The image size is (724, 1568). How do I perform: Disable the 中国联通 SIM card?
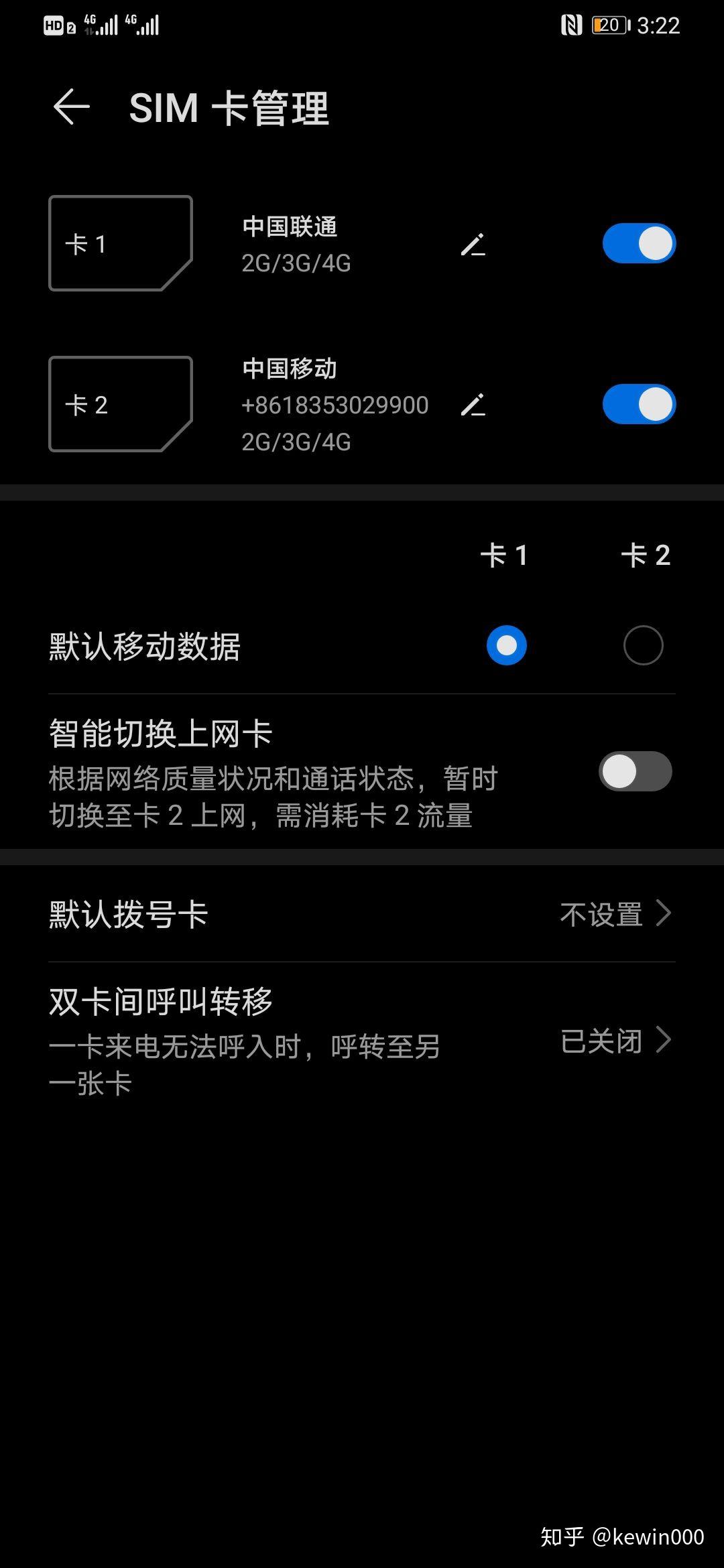pos(639,243)
